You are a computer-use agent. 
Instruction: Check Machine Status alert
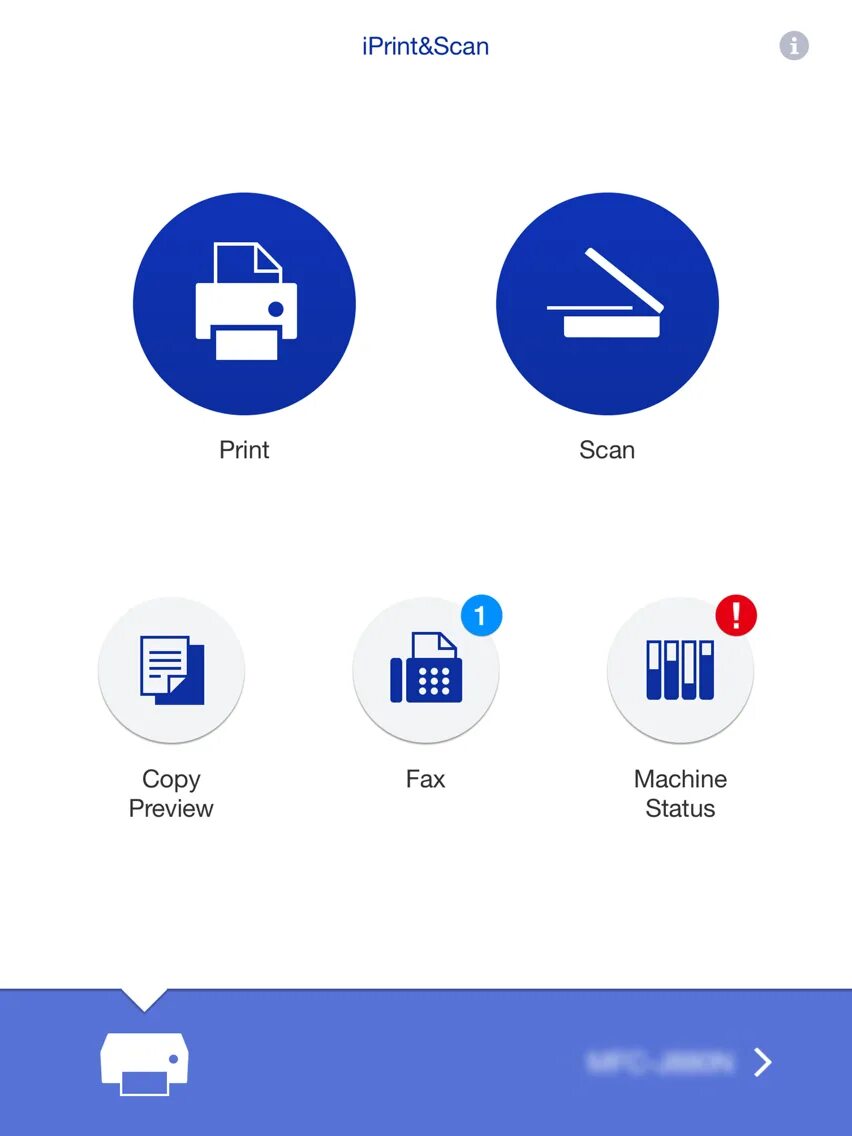(680, 670)
